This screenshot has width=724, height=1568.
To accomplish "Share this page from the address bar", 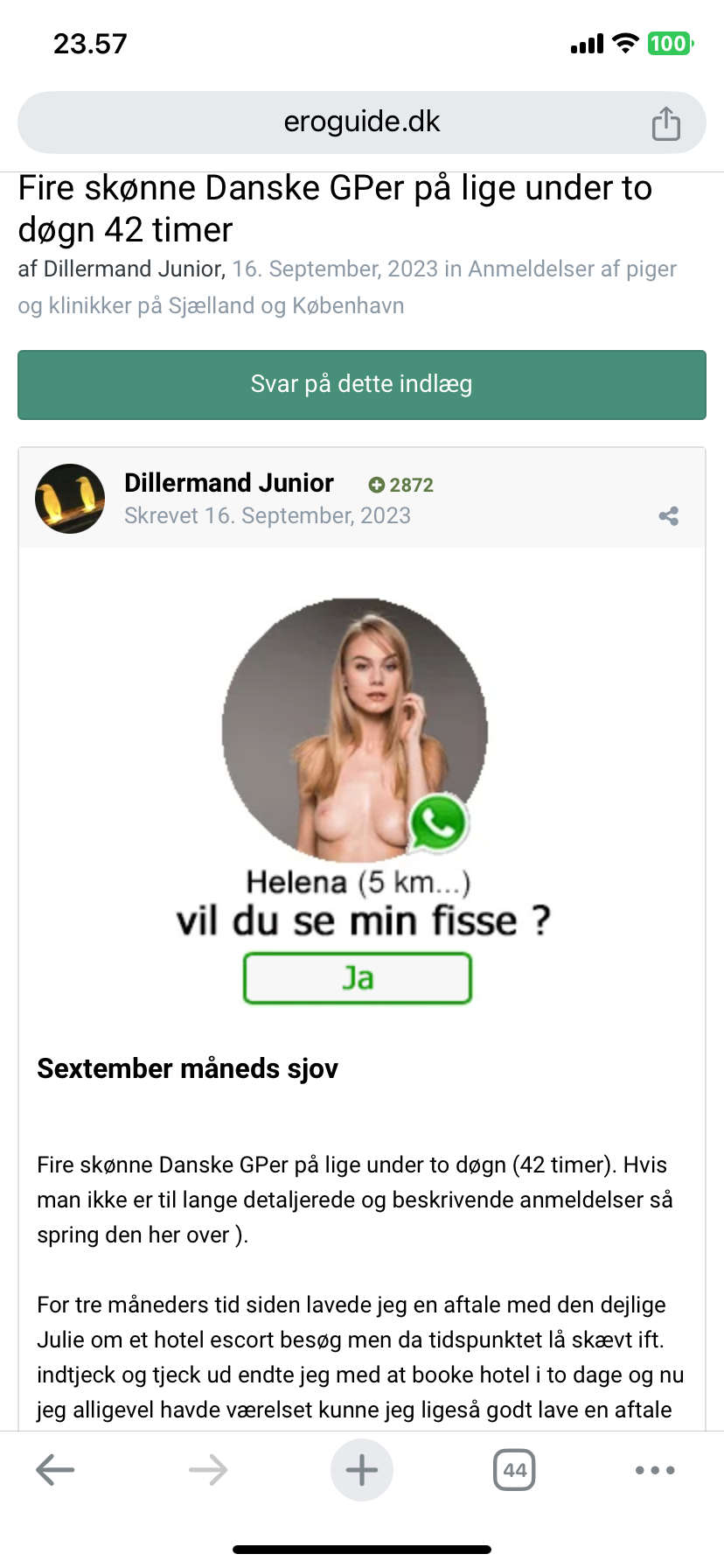I will 666,123.
